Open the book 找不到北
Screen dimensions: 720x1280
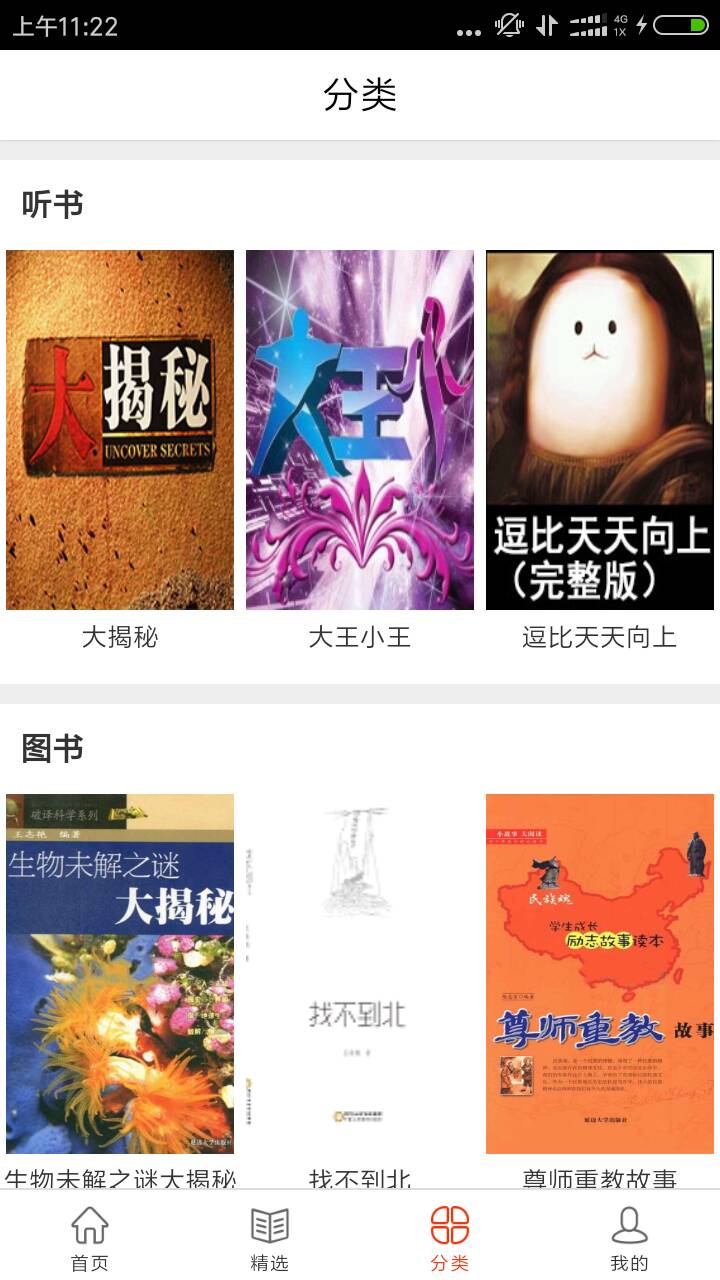(x=360, y=973)
